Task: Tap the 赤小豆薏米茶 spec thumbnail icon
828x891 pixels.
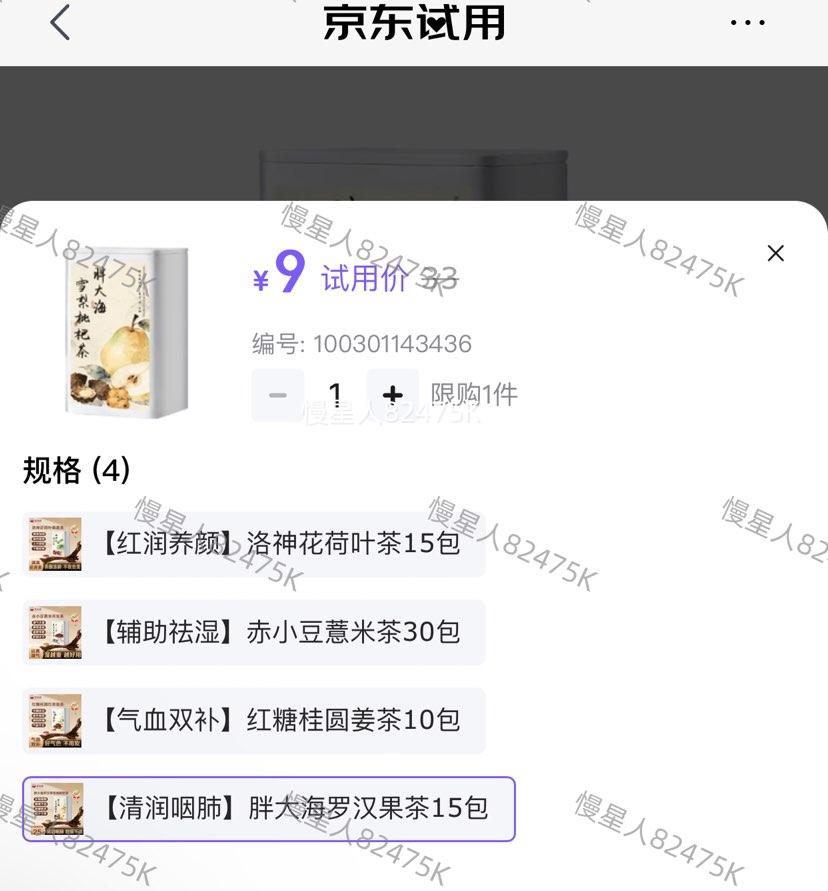Action: pos(54,632)
